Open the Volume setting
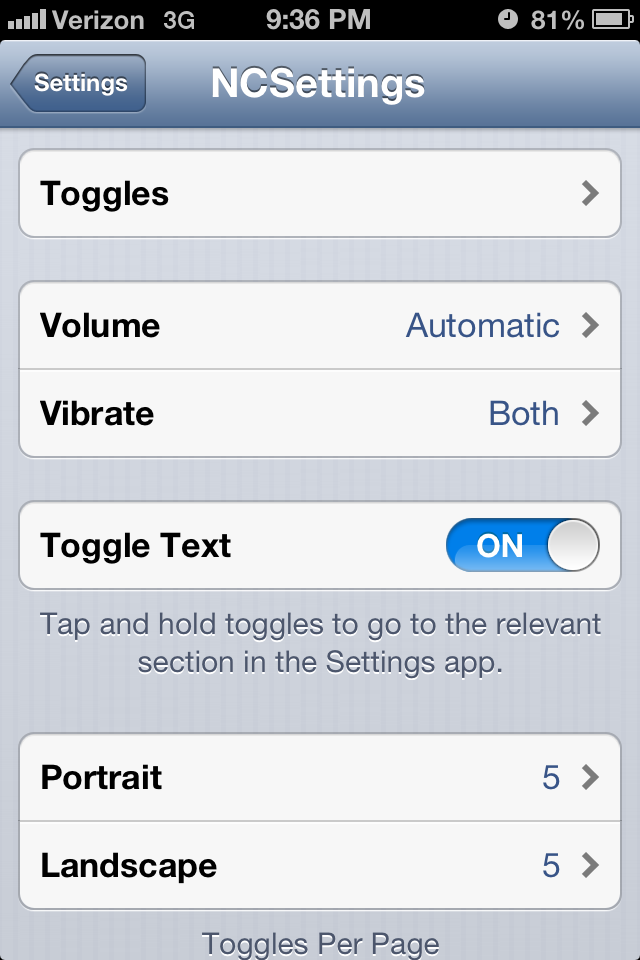640x960 pixels. 320,326
